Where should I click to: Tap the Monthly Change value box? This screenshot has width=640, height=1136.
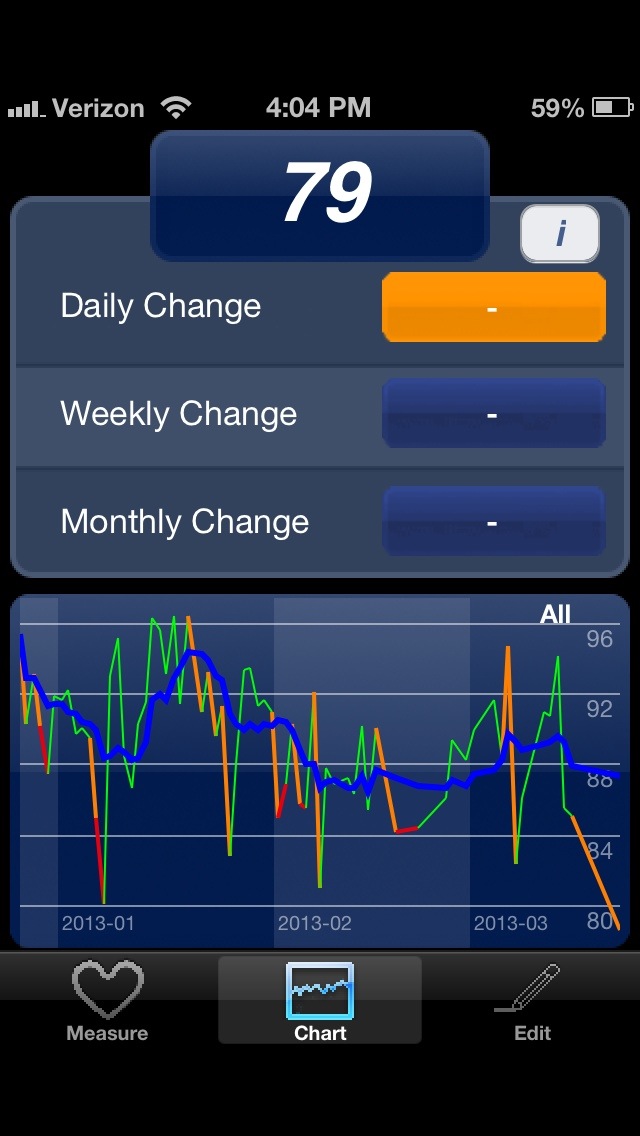(494, 521)
